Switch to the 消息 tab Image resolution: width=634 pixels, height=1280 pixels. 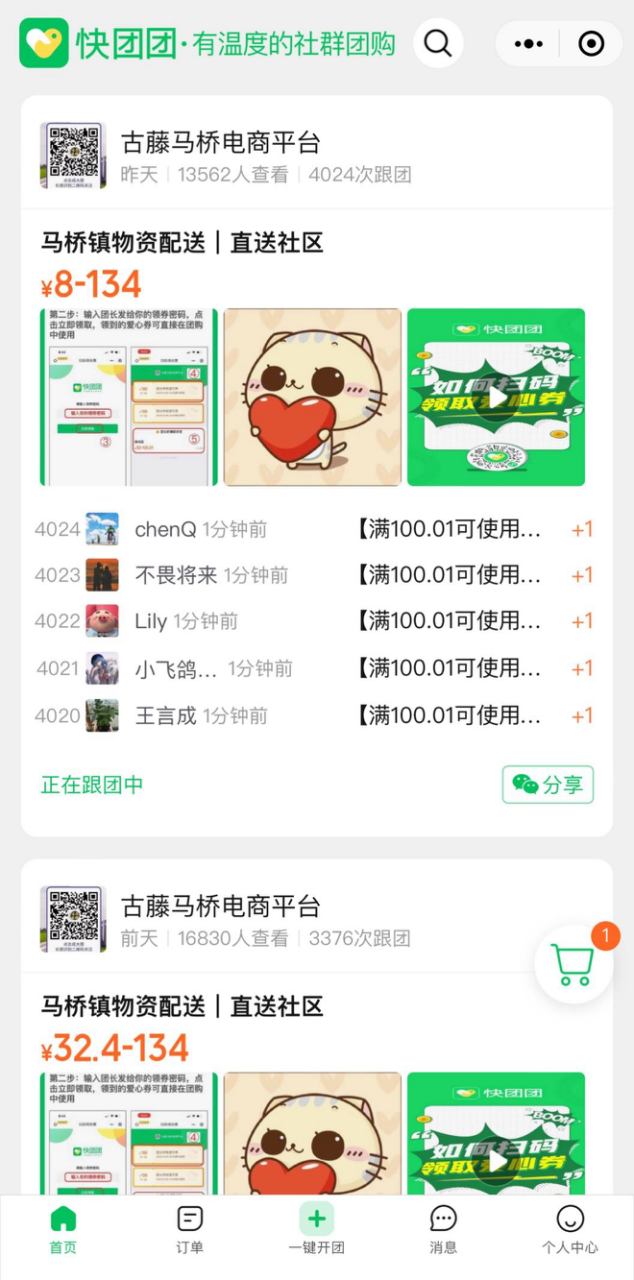tap(443, 1229)
